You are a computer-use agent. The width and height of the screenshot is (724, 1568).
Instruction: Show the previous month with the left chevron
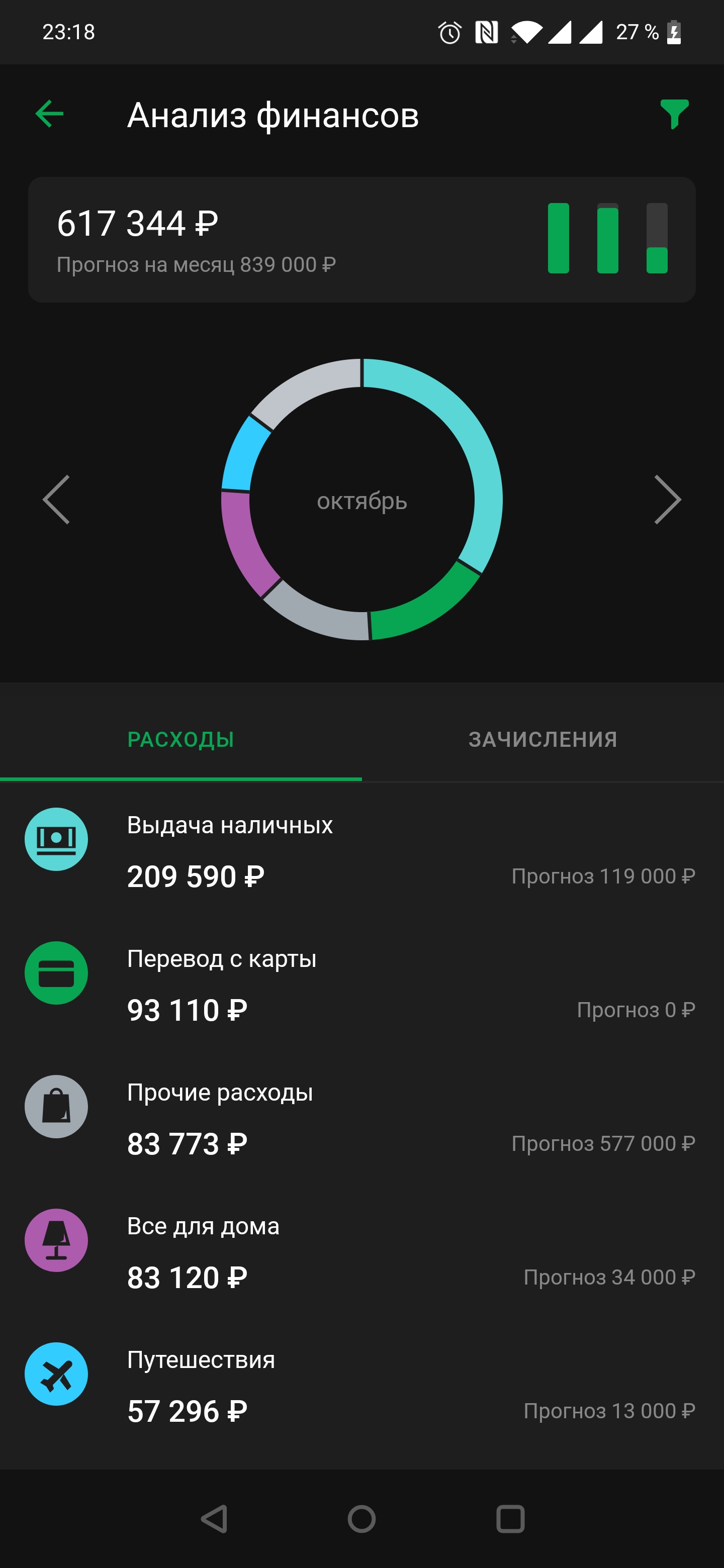coord(56,499)
